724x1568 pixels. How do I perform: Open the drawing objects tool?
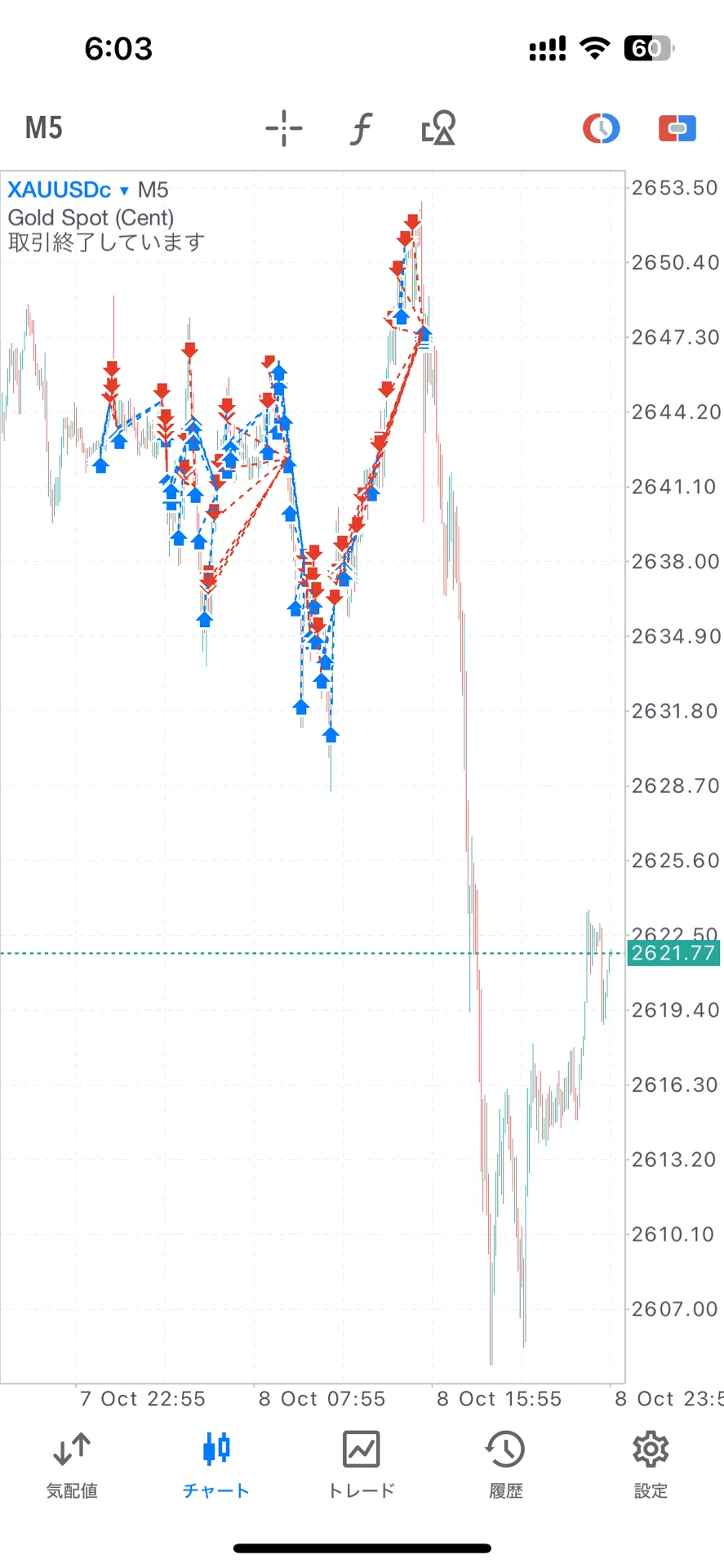[x=438, y=128]
